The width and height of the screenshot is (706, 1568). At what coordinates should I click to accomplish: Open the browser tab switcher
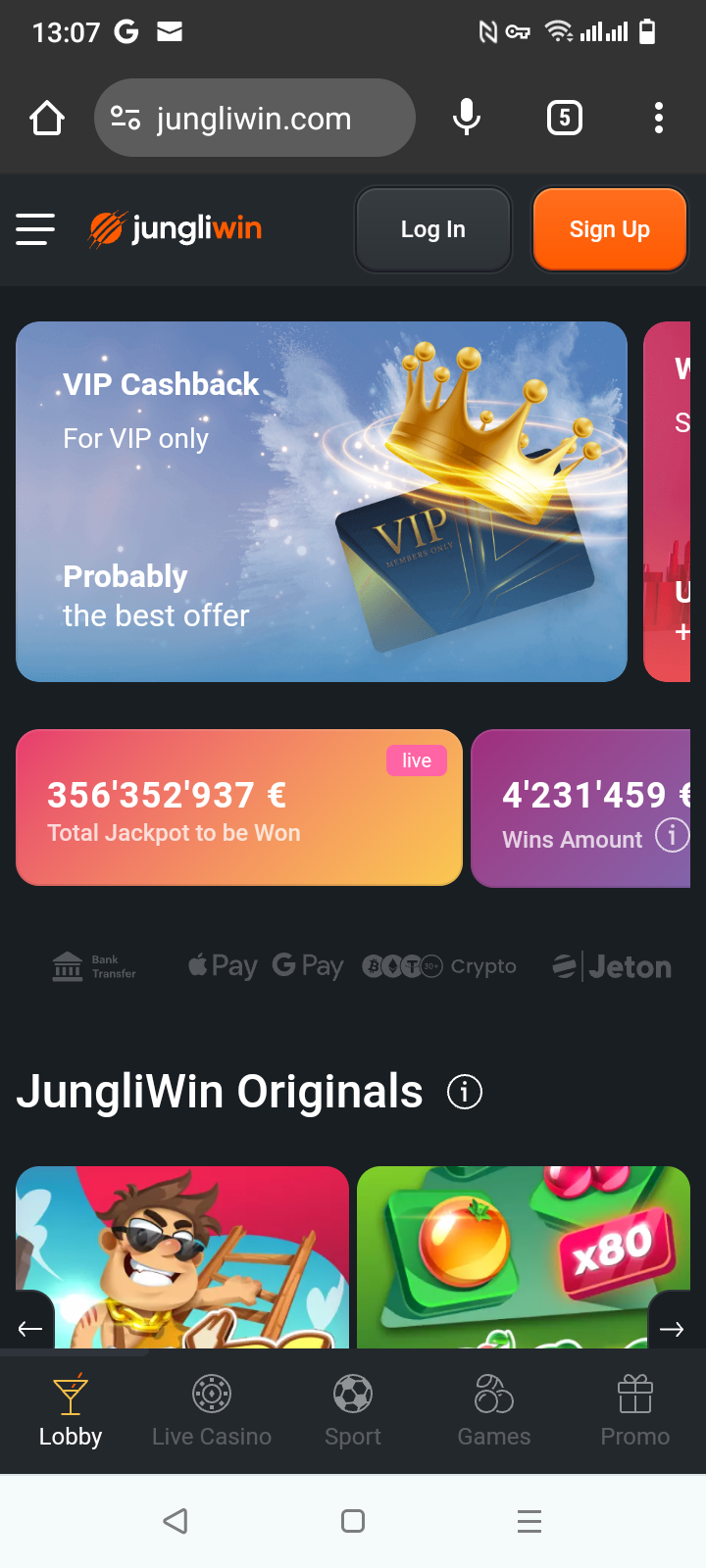pos(564,119)
